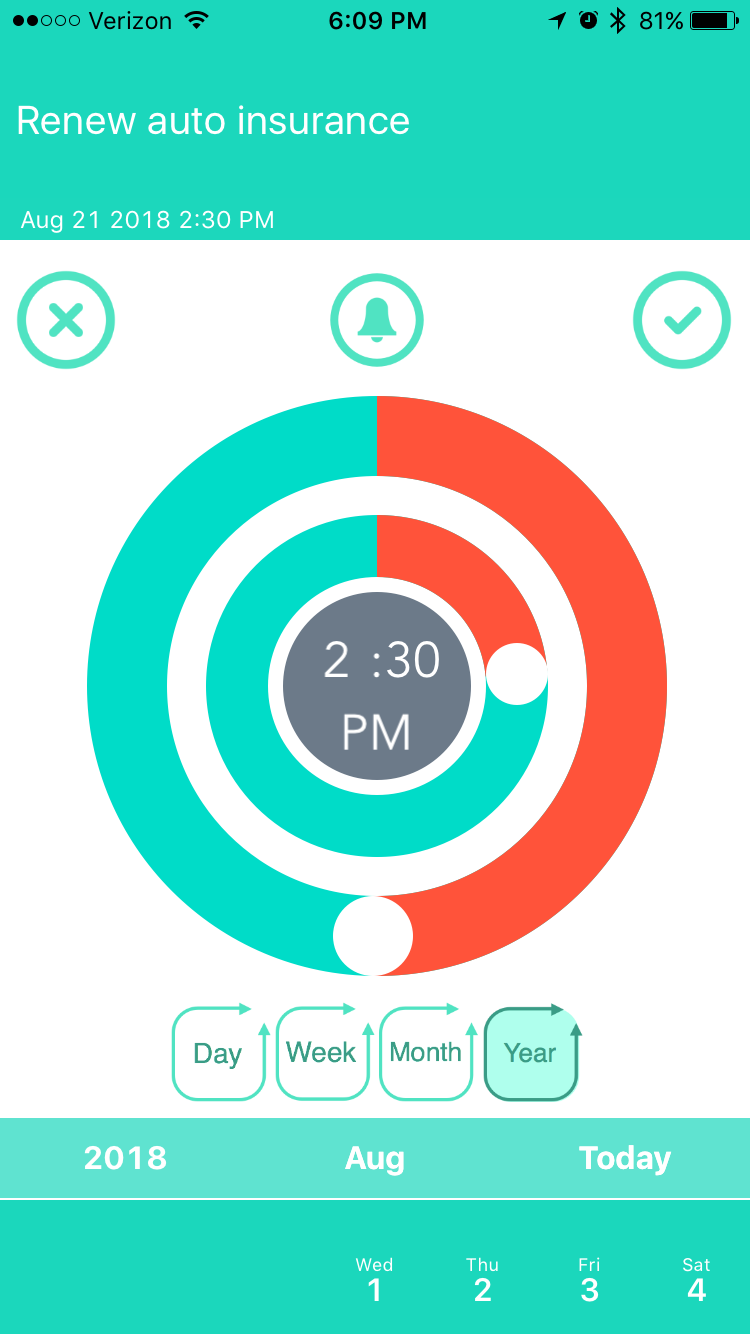Set repeat to Day
The height and width of the screenshot is (1334, 750).
coord(218,1054)
